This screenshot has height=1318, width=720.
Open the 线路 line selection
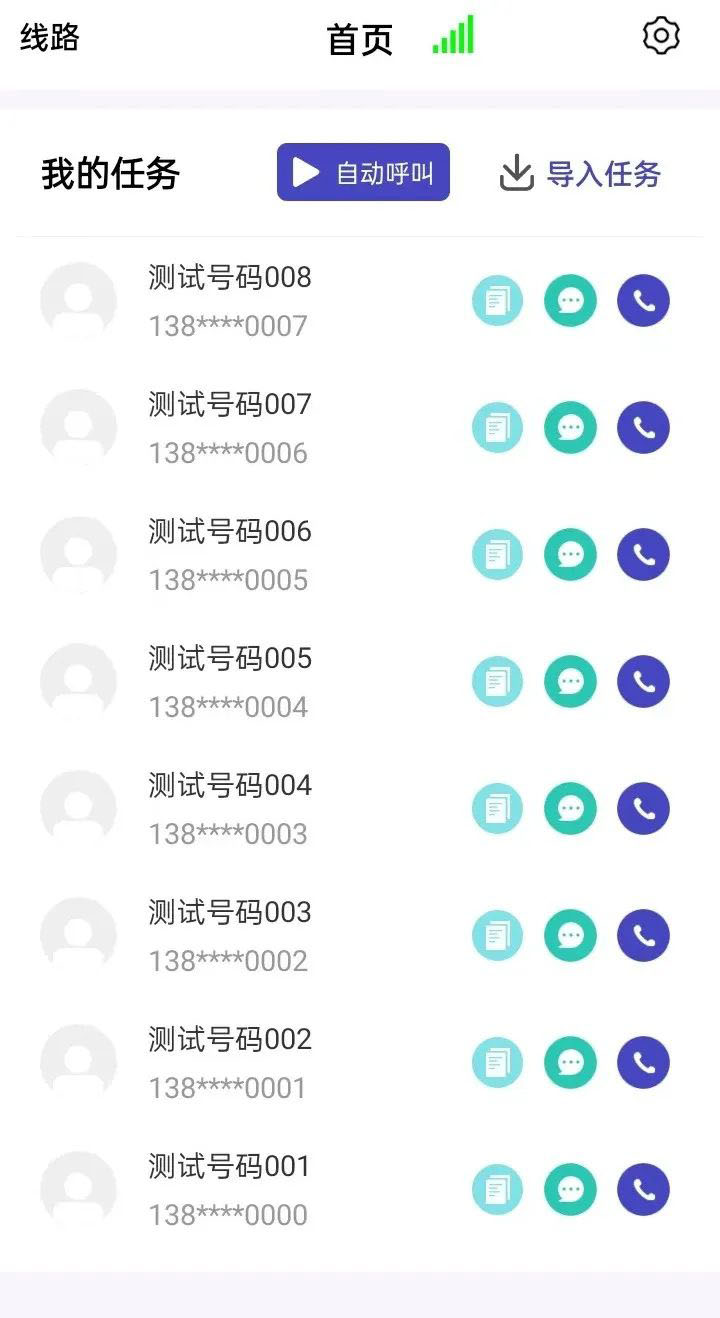tap(49, 37)
